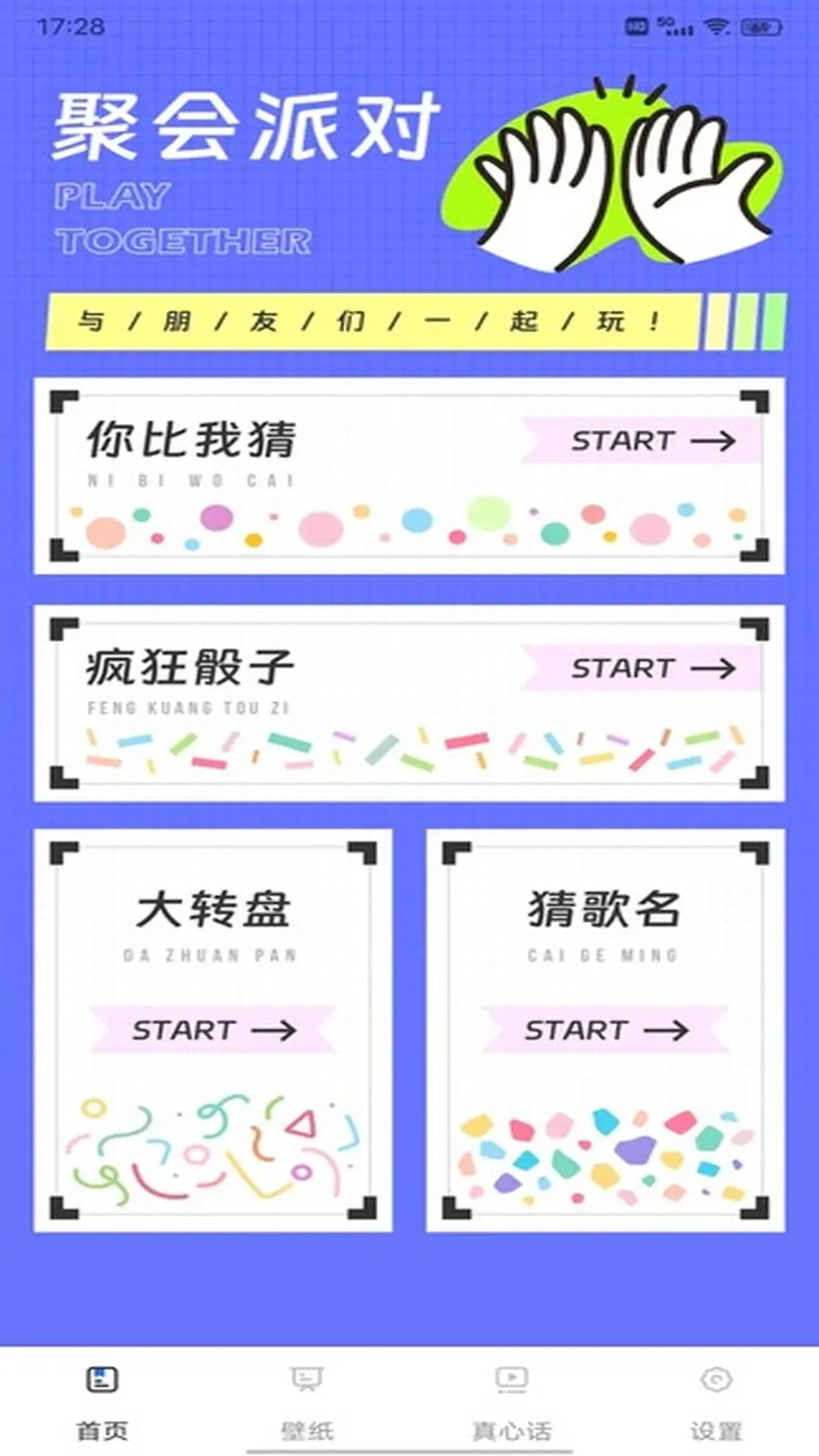The width and height of the screenshot is (819, 1456).
Task: Tap the 与朋友们一起玩 yellow banner
Action: point(372,324)
